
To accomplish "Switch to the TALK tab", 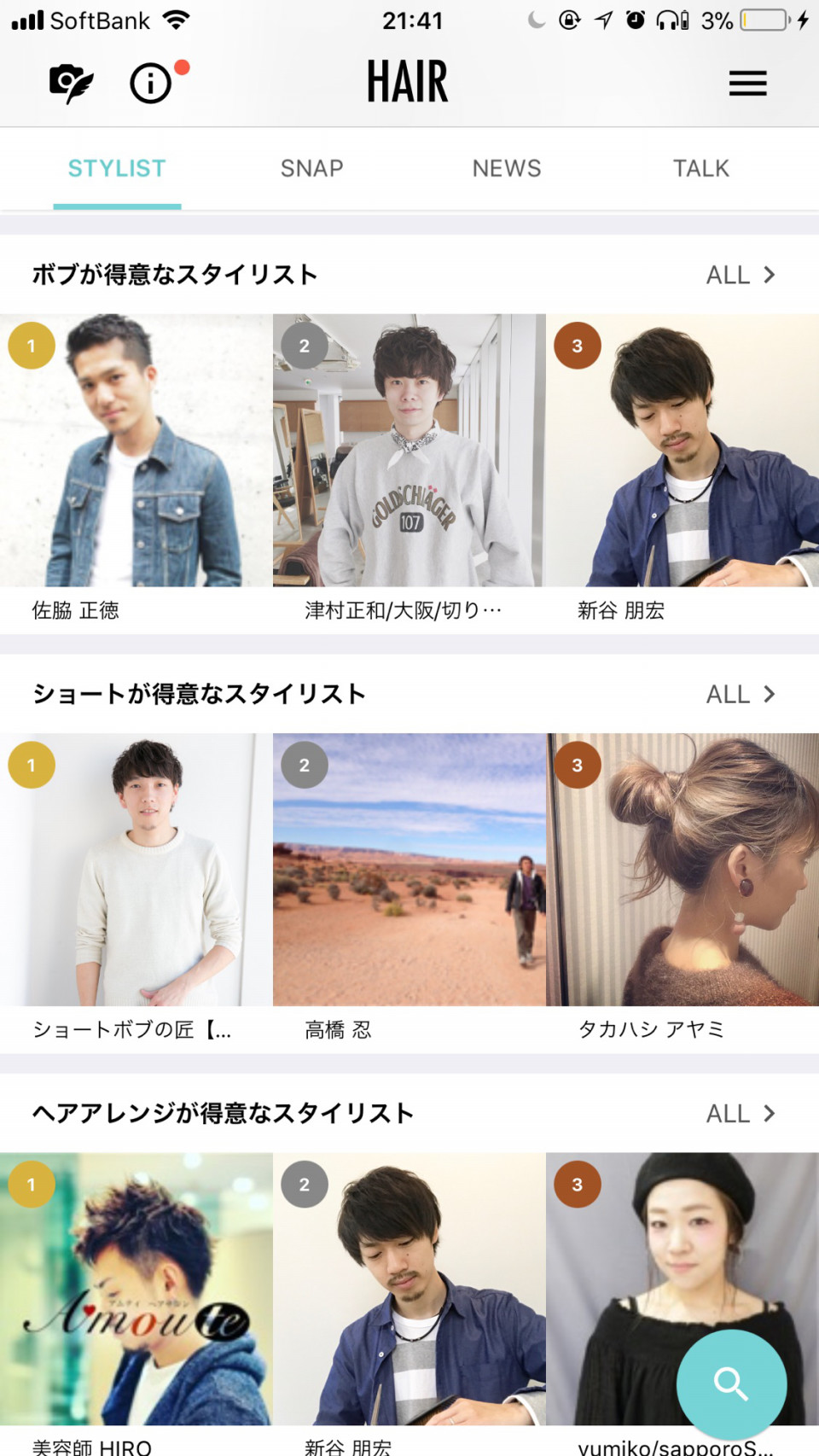I will [x=700, y=169].
